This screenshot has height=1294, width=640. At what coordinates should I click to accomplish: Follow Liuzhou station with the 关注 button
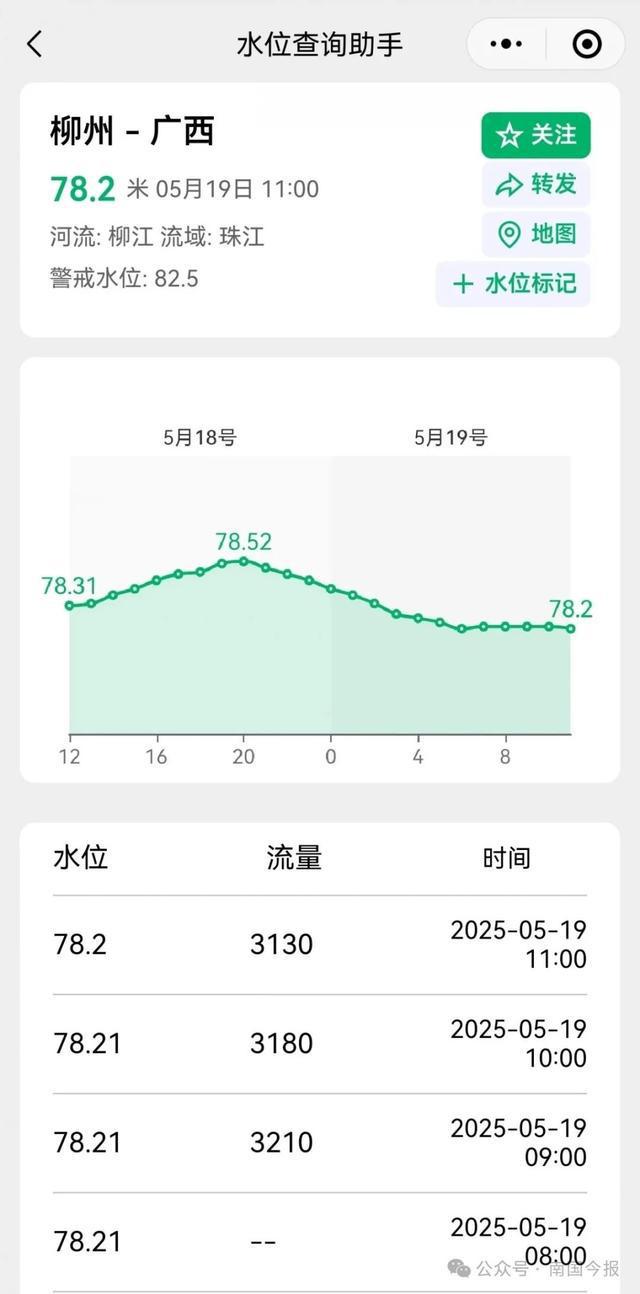536,135
